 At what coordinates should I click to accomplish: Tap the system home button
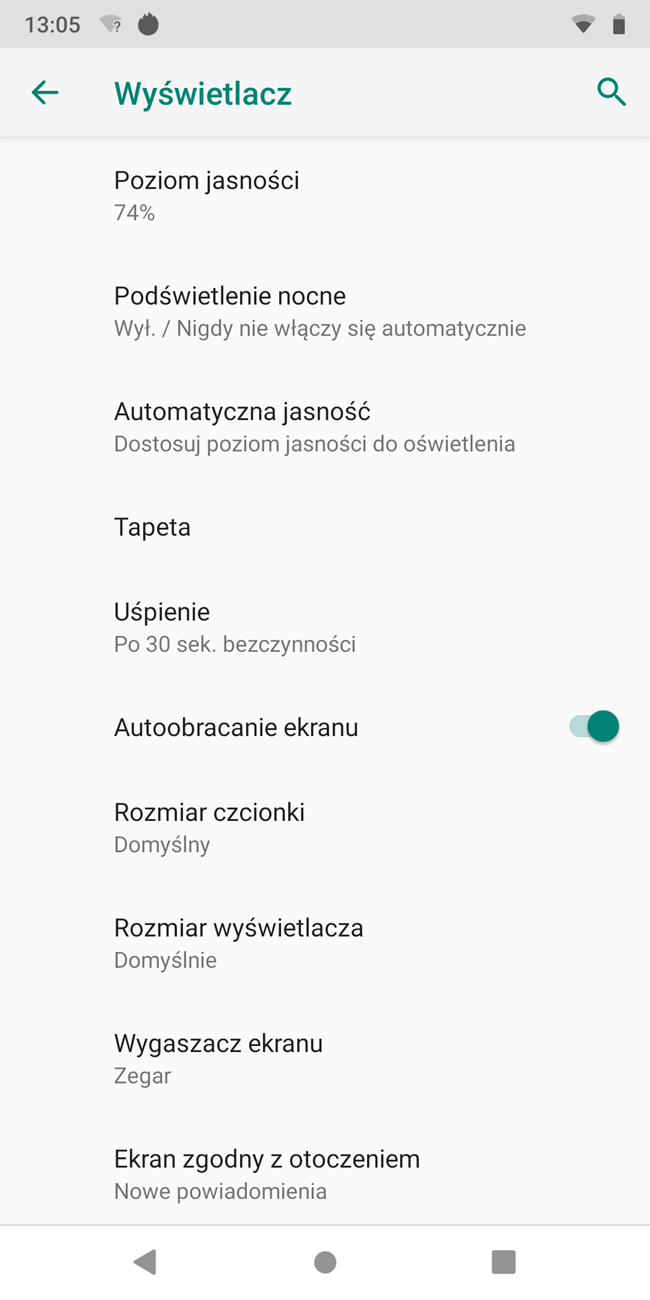point(325,1262)
